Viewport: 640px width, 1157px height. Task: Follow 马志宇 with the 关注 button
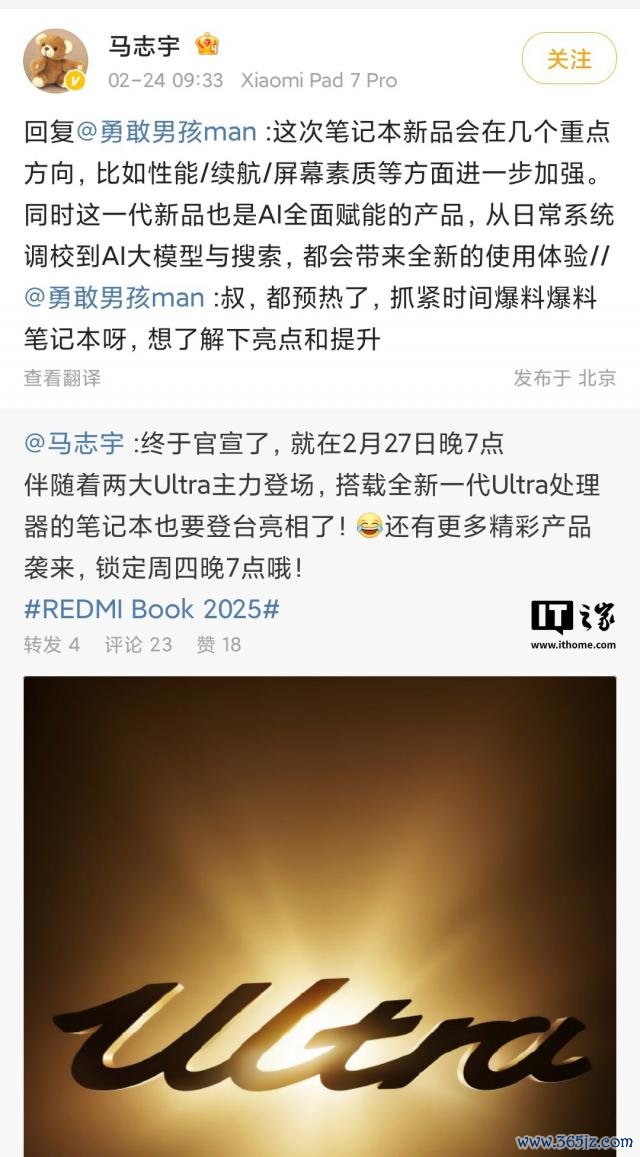569,58
